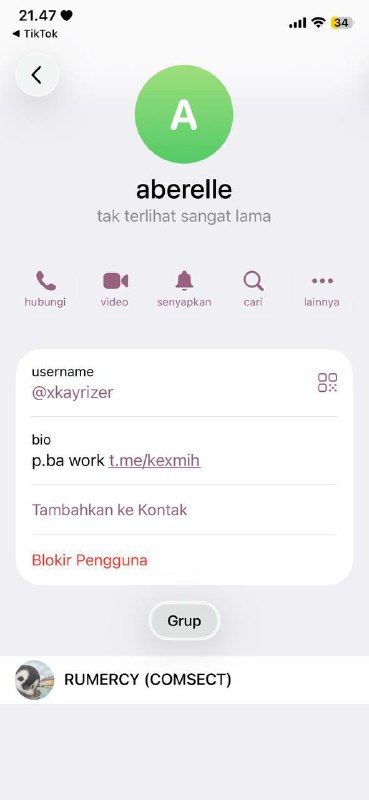The height and width of the screenshot is (800, 369).
Task: Choose Blokir Pengguna
Action: tap(184, 560)
